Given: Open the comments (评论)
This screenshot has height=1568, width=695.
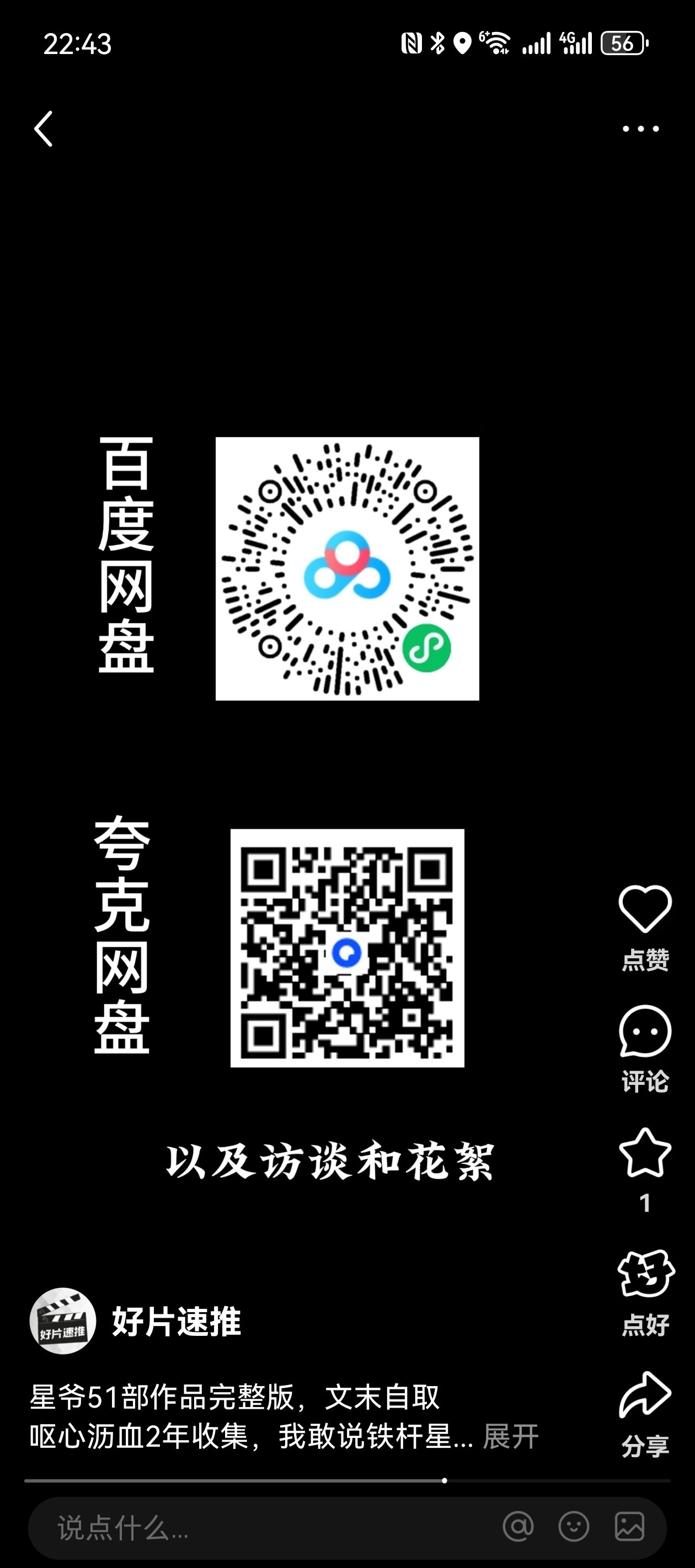Looking at the screenshot, I should 645,1030.
